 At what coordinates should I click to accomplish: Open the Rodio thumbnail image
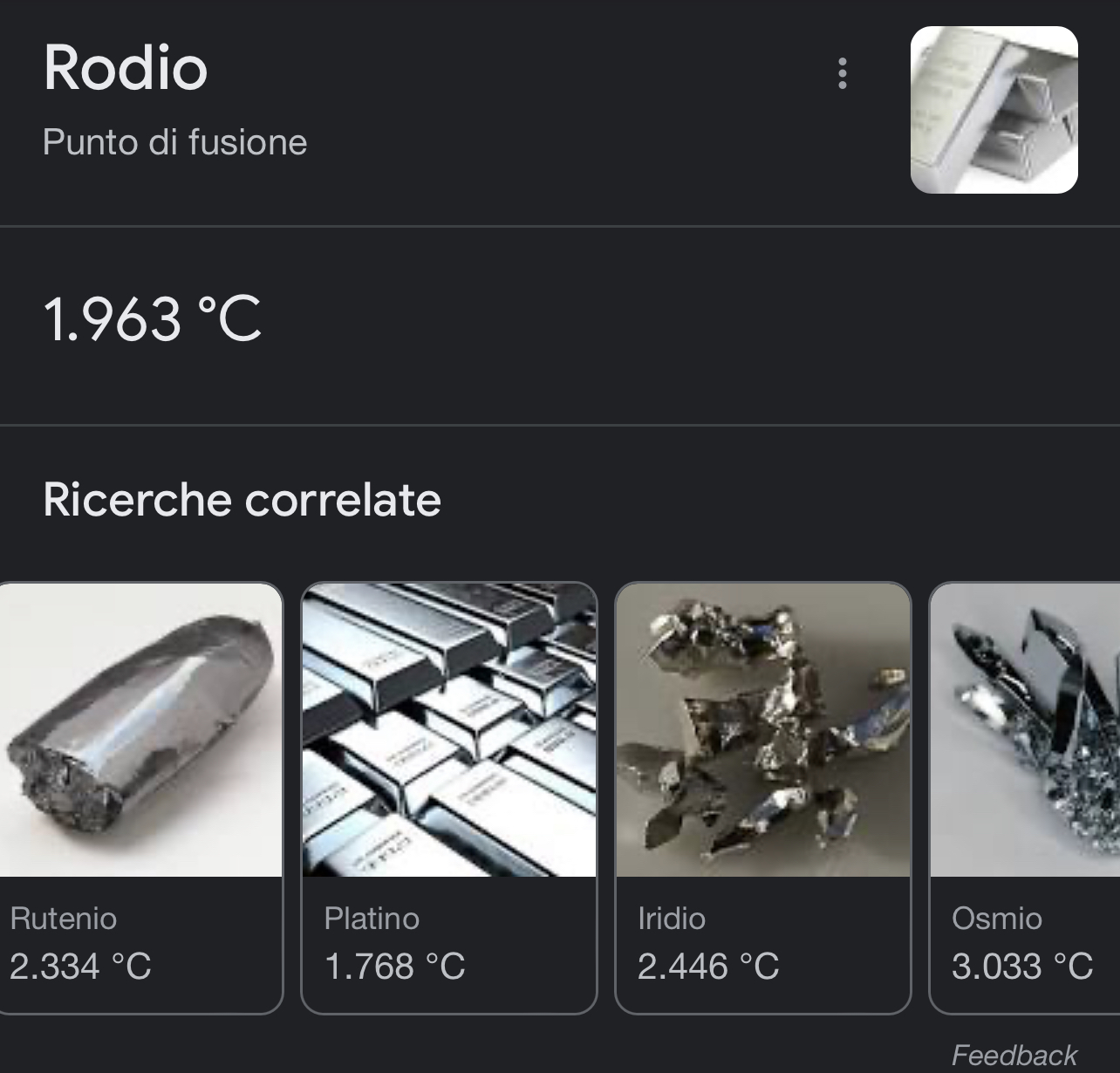pos(994,110)
